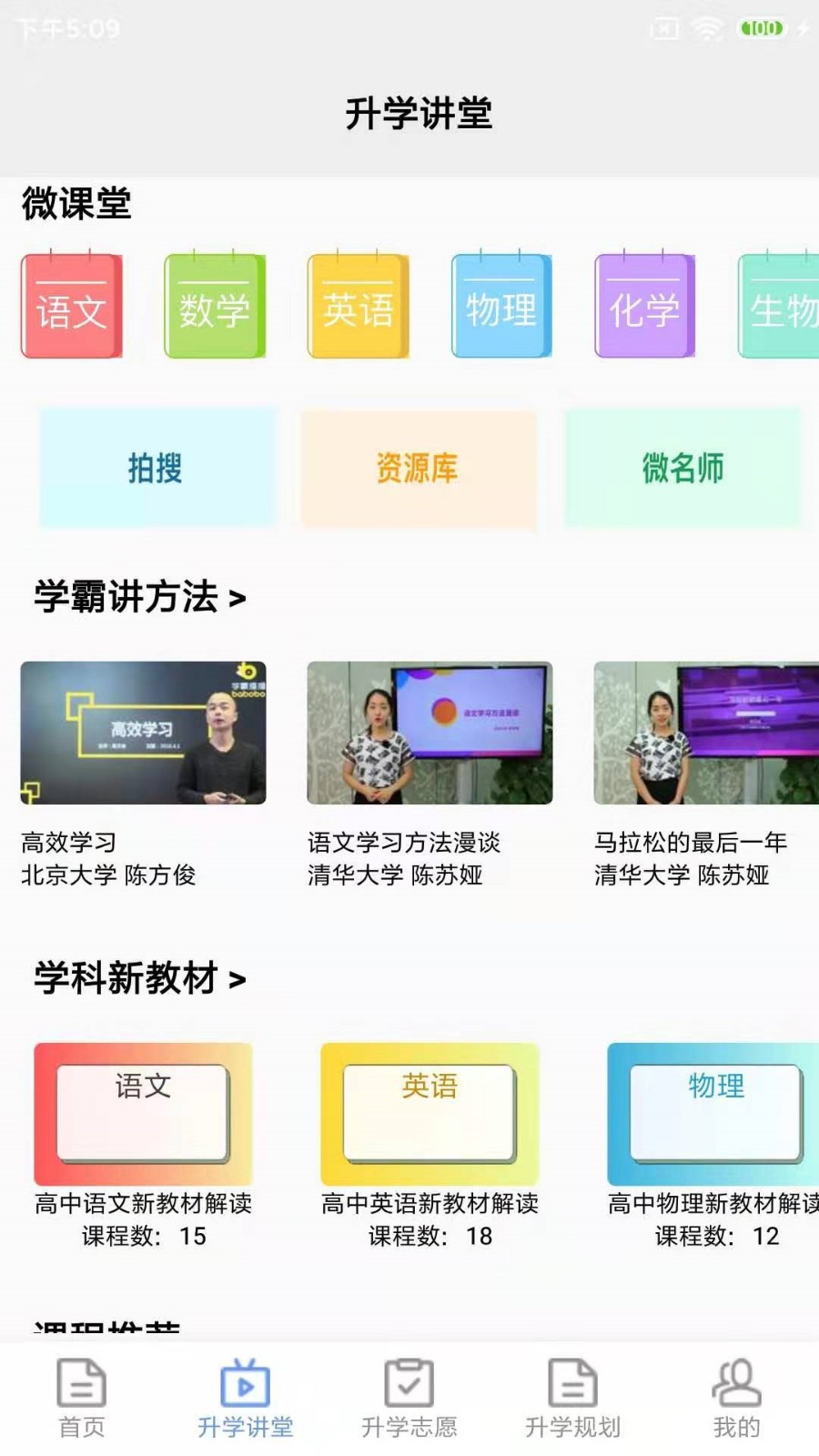Switch to the 首页 tab
819x1456 pixels.
[x=82, y=1398]
